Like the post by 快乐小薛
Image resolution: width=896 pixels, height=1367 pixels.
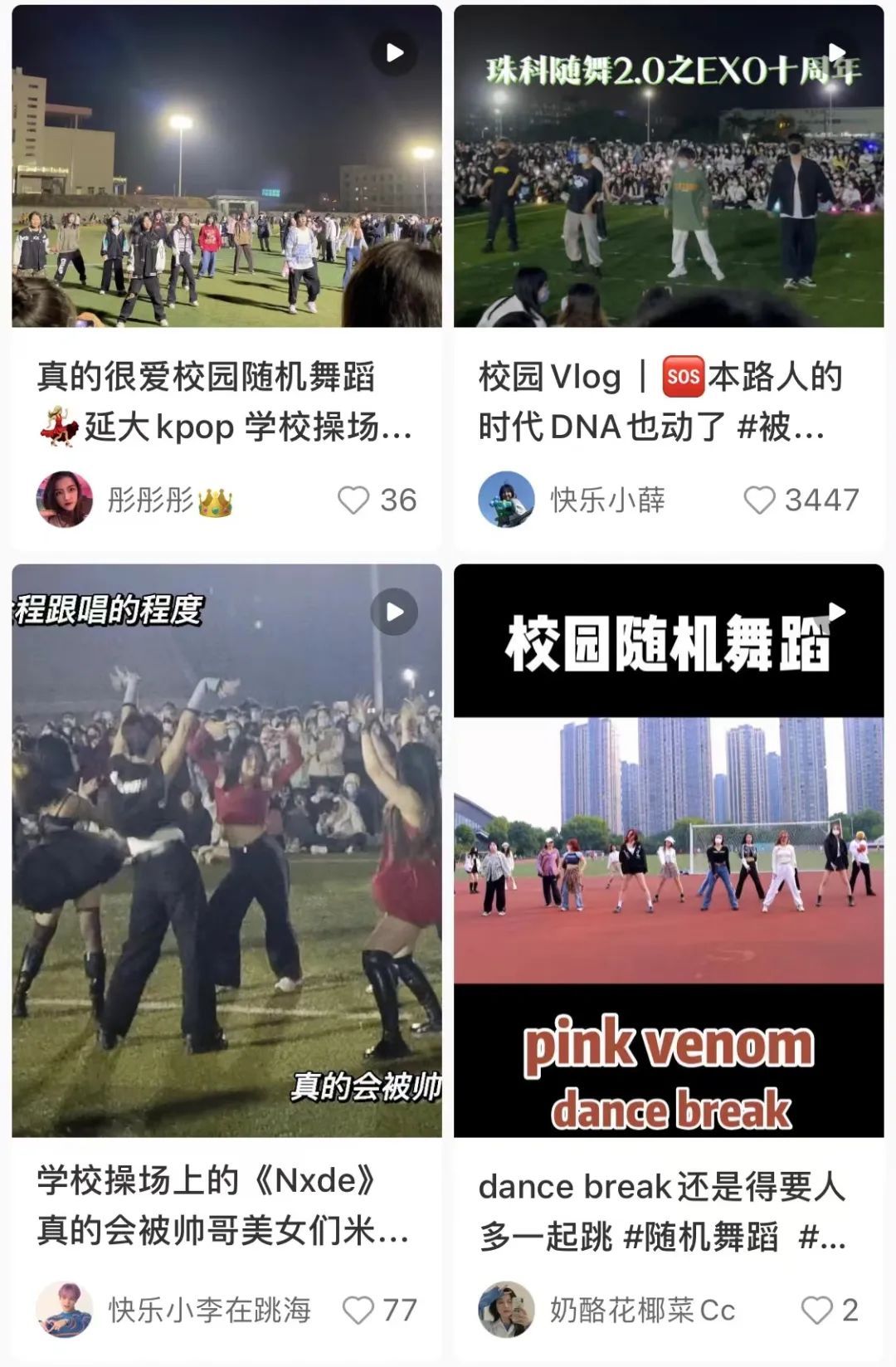(759, 500)
